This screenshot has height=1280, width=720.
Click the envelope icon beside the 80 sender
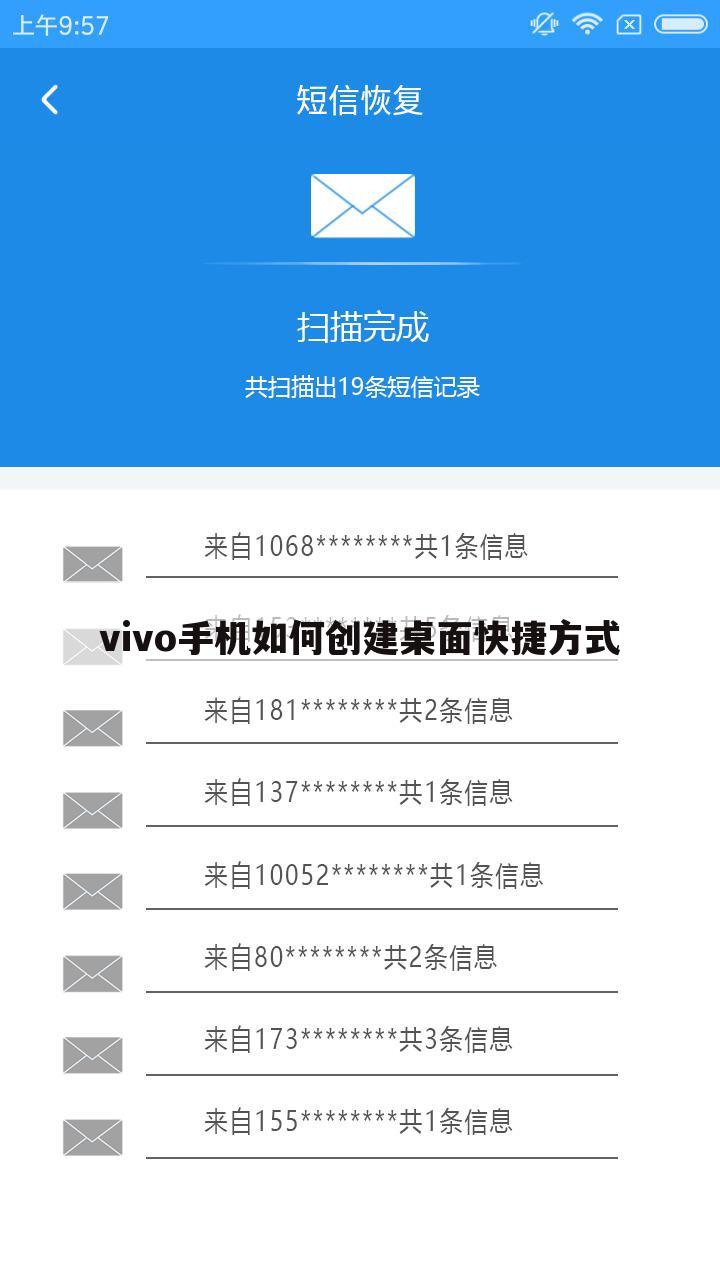[x=92, y=972]
